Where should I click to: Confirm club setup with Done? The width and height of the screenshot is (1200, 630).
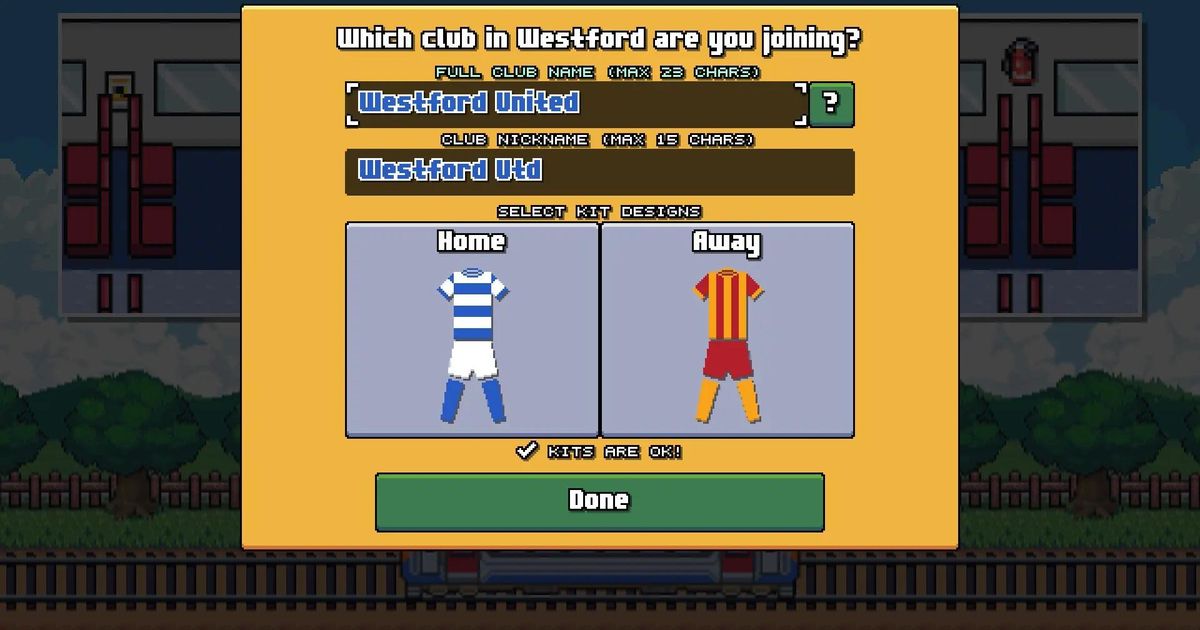pos(599,501)
